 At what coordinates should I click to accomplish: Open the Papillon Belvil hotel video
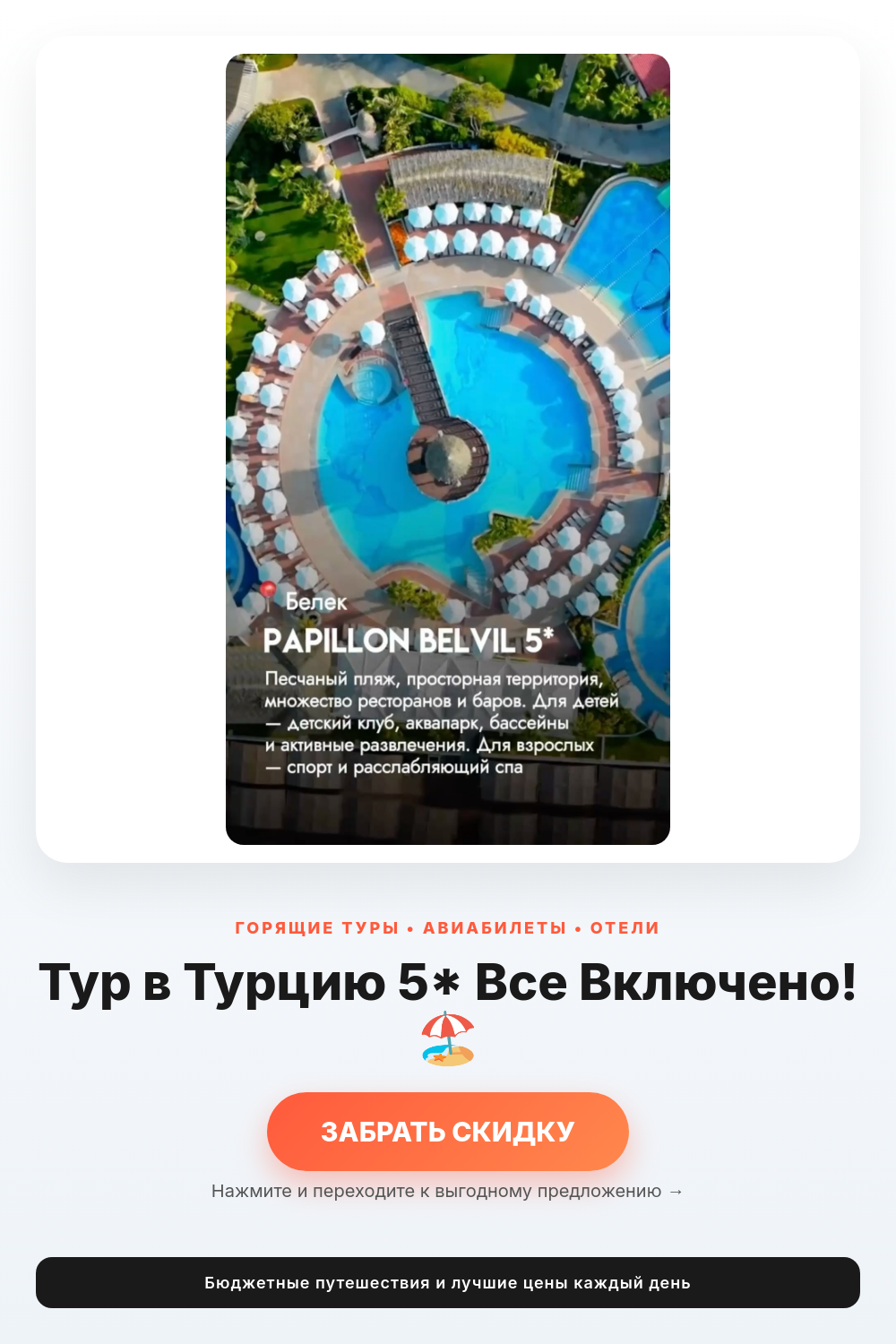coord(448,449)
